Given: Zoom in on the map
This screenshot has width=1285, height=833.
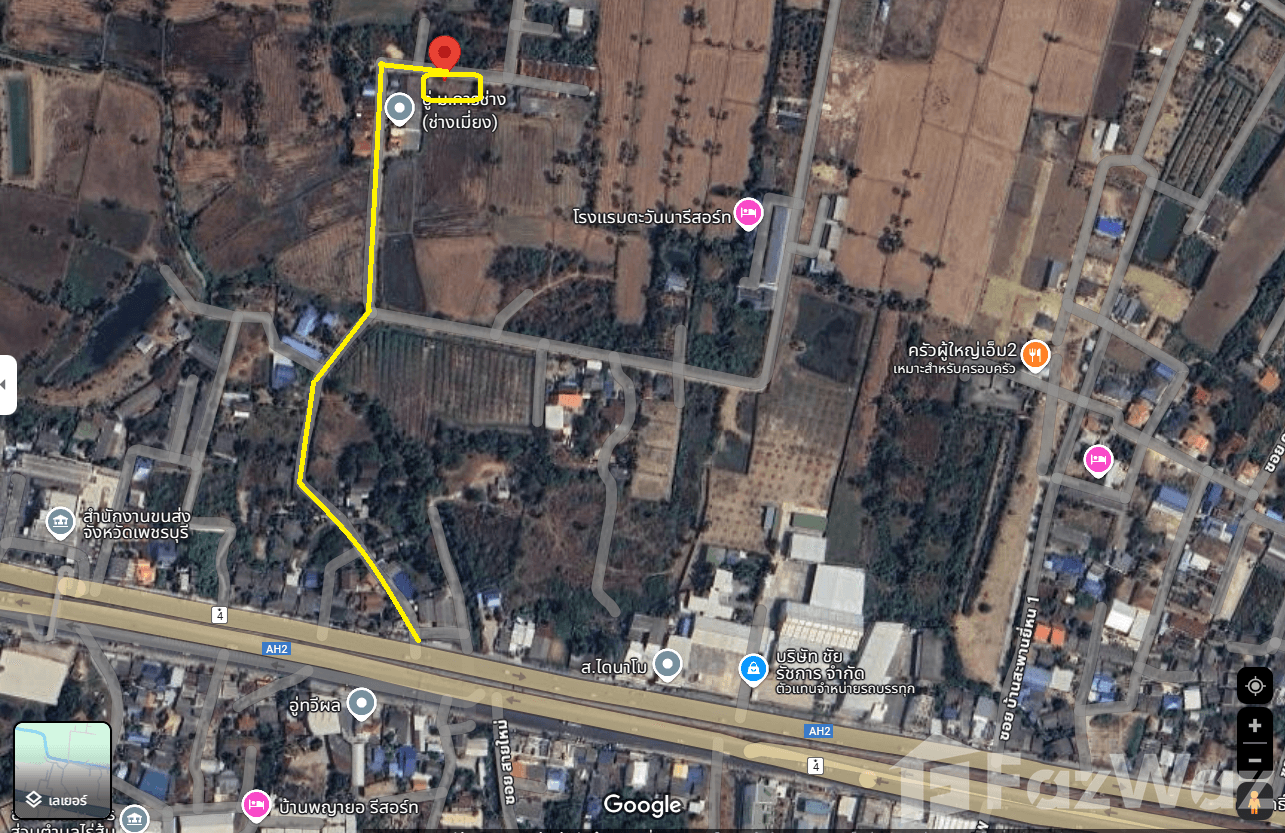Looking at the screenshot, I should point(1254,725).
